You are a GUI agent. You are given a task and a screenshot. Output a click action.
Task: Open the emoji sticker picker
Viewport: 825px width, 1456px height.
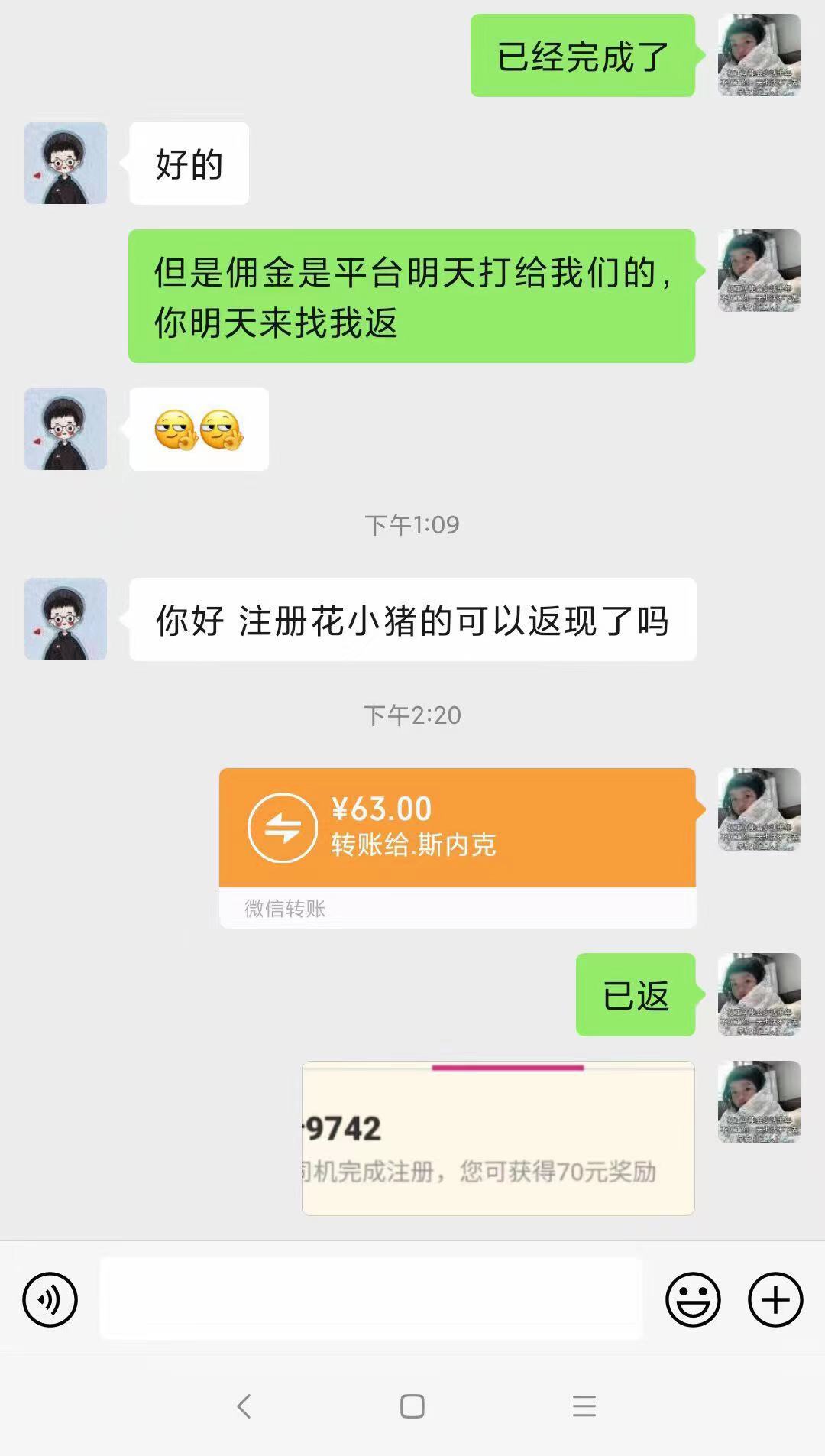click(693, 1299)
